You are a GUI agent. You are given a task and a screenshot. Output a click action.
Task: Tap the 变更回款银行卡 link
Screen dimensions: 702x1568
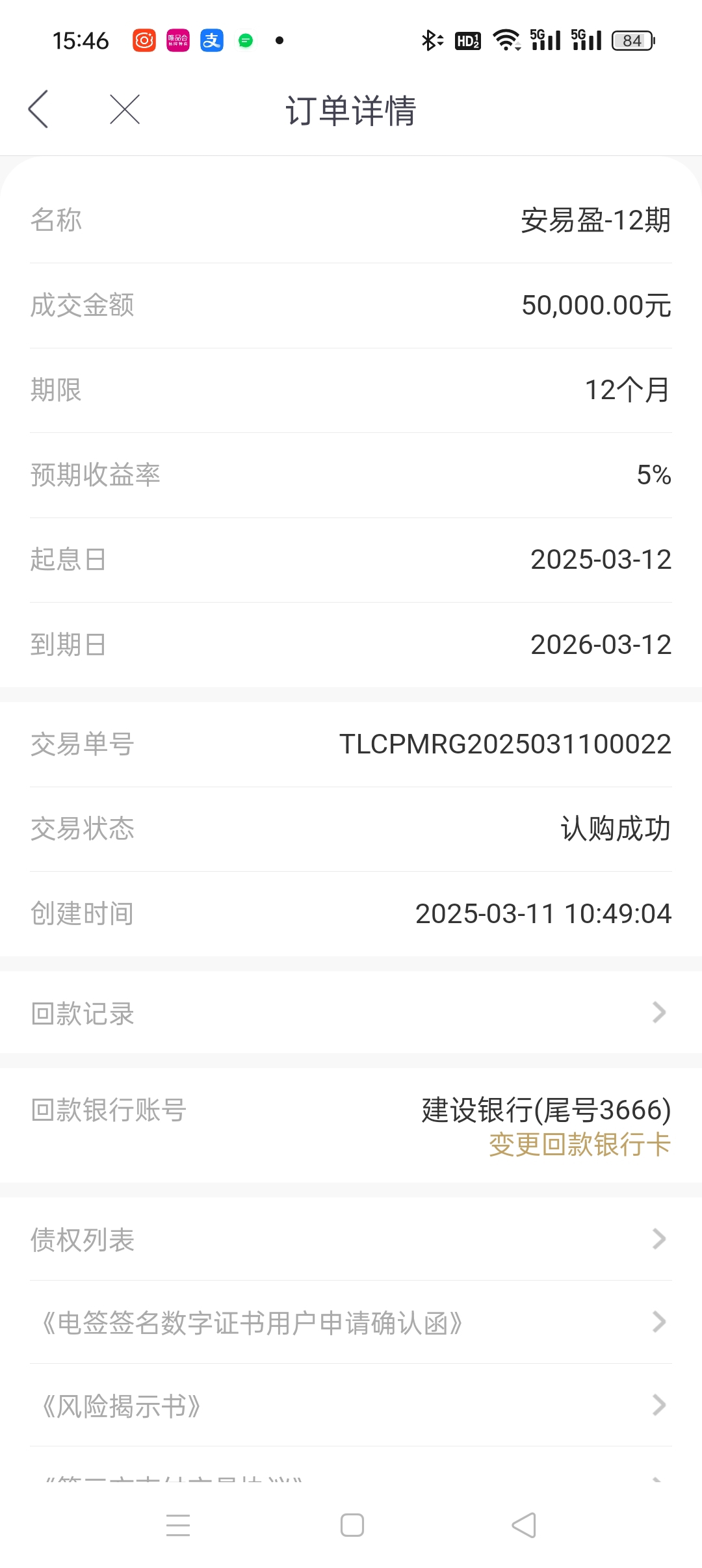click(580, 1145)
